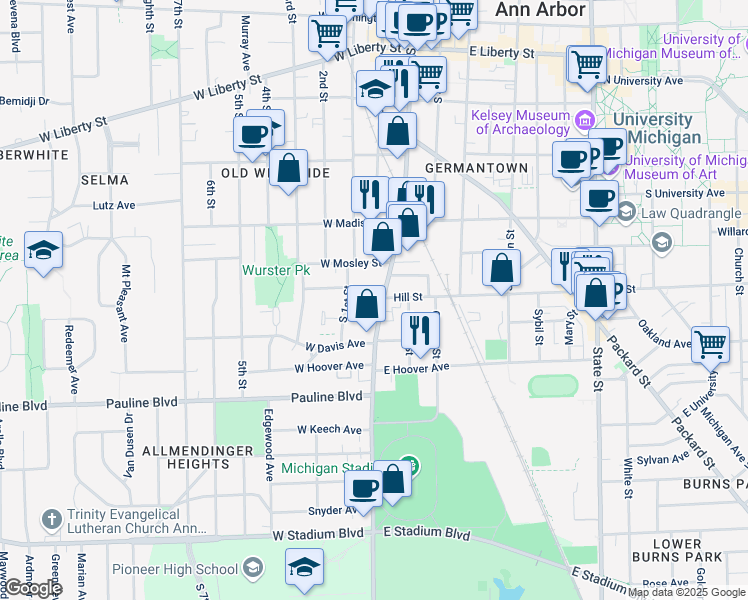Tap the Michigan Stadium place pin
Image resolution: width=748 pixels, height=600 pixels.
[409, 466]
